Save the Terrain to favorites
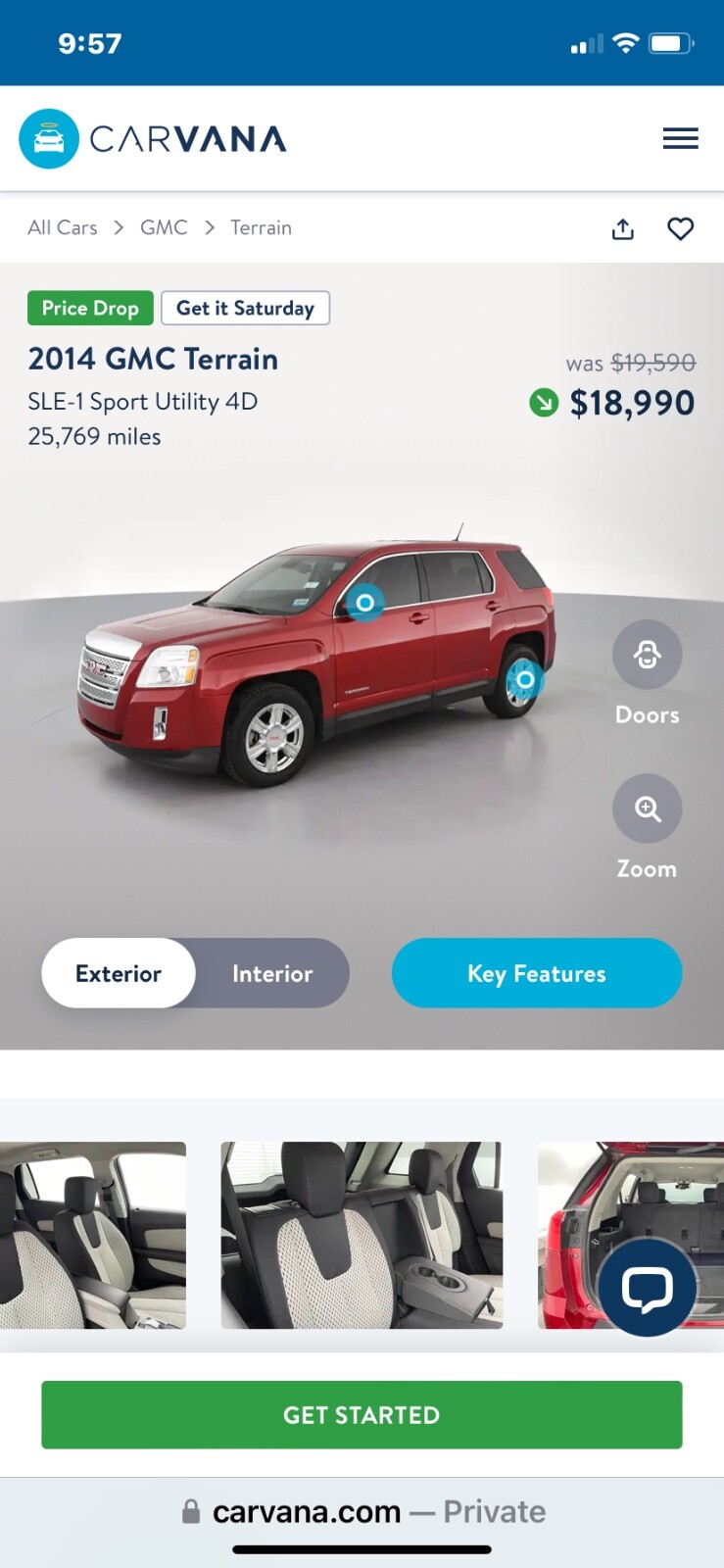This screenshot has height=1568, width=724. tap(680, 229)
